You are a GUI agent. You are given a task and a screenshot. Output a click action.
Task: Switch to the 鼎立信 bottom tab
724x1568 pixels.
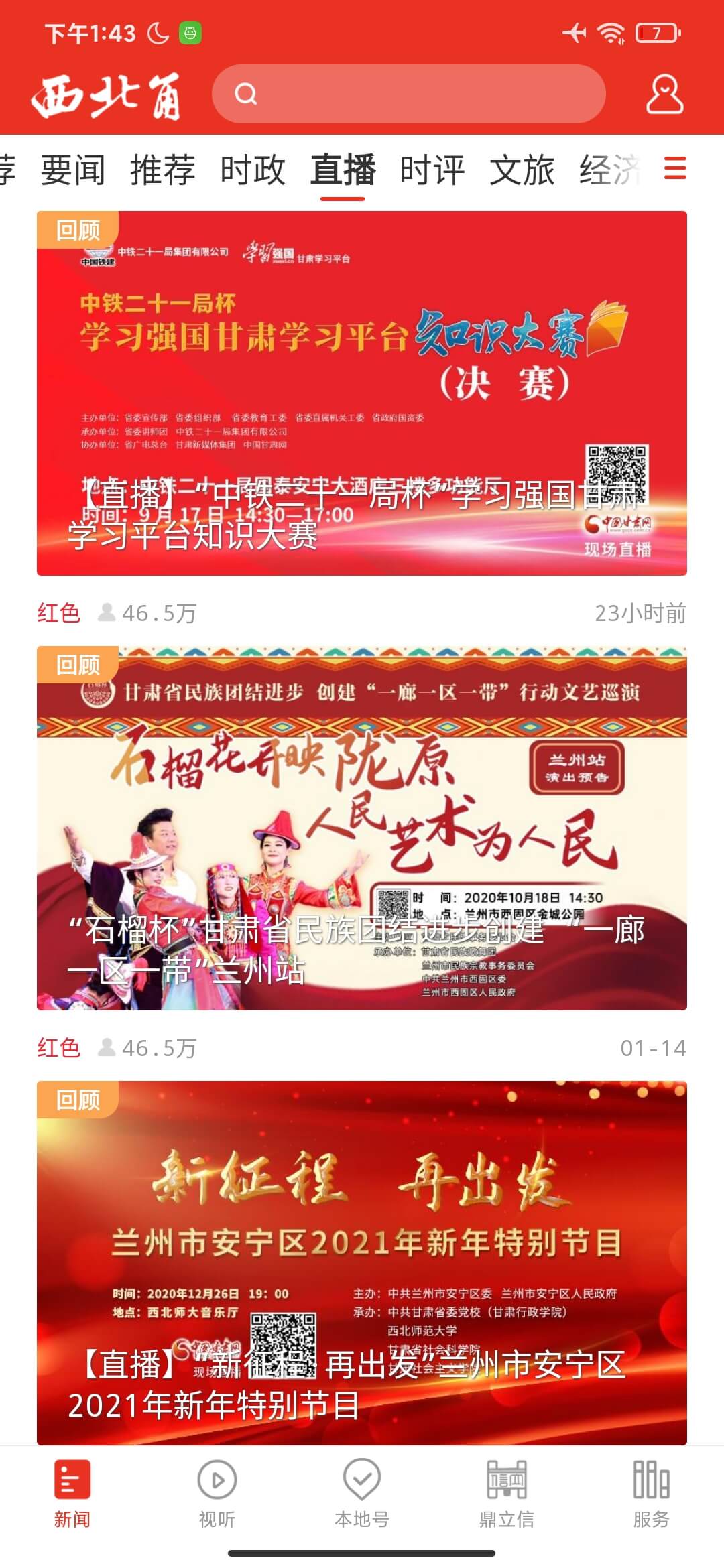tap(507, 1494)
